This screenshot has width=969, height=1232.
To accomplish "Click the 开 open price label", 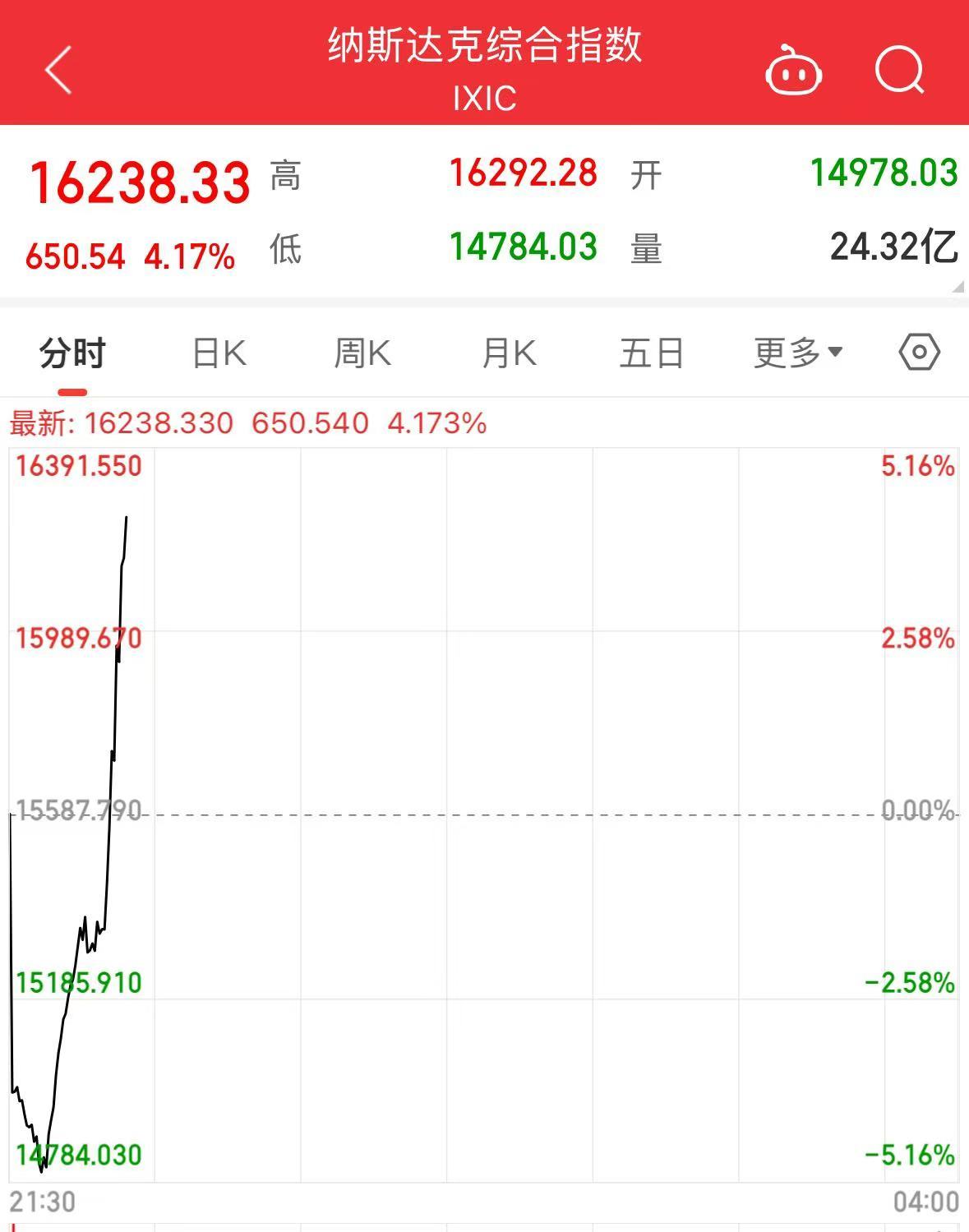I will pyautogui.click(x=649, y=174).
